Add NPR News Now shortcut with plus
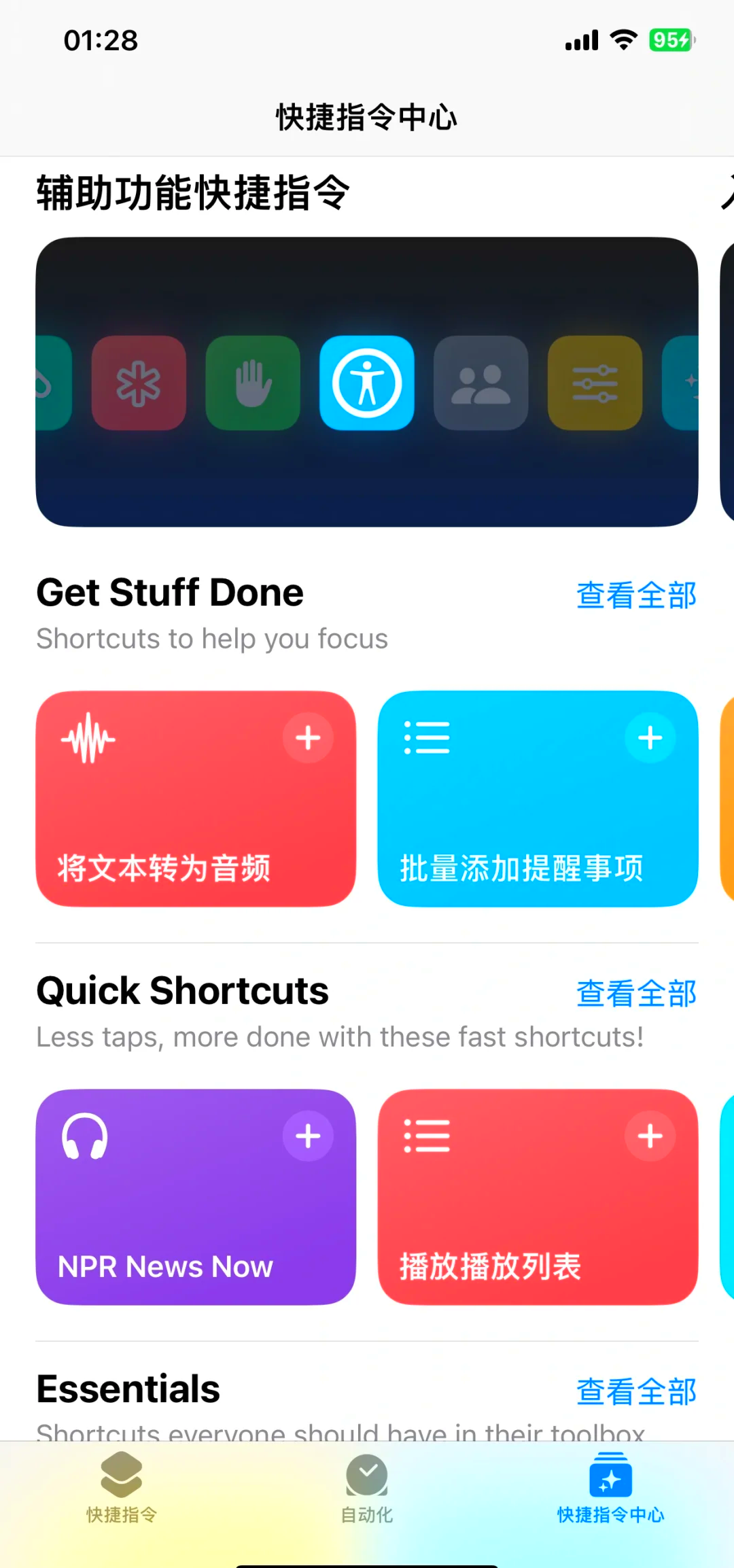Viewport: 734px width, 1568px height. pyautogui.click(x=308, y=1136)
